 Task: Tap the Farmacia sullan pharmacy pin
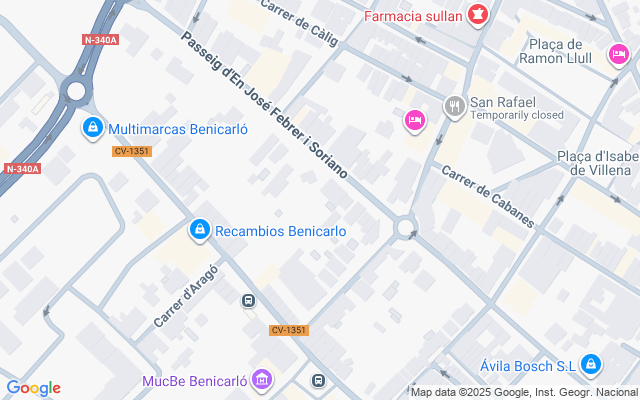478,14
